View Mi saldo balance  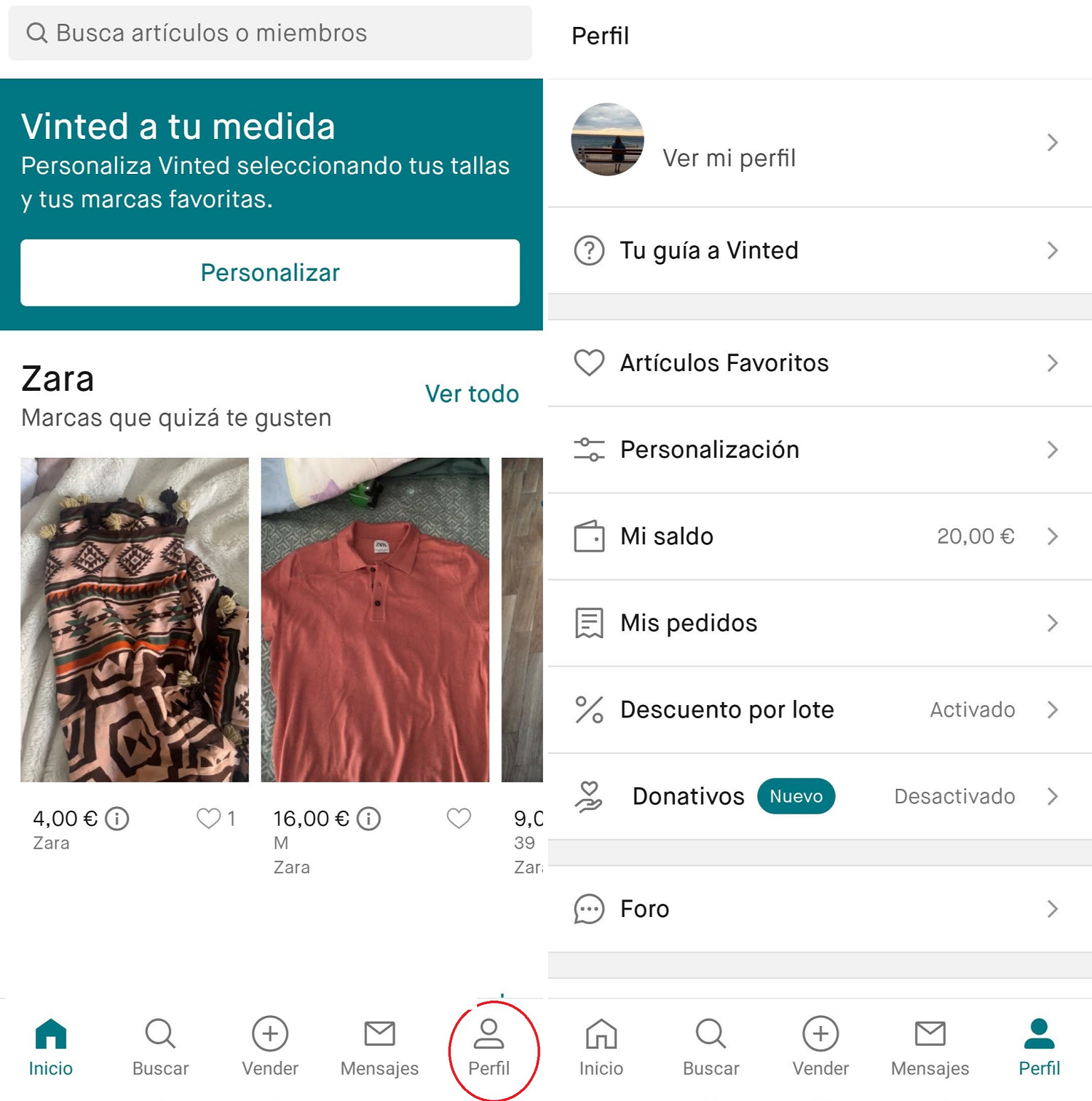[x=815, y=536]
